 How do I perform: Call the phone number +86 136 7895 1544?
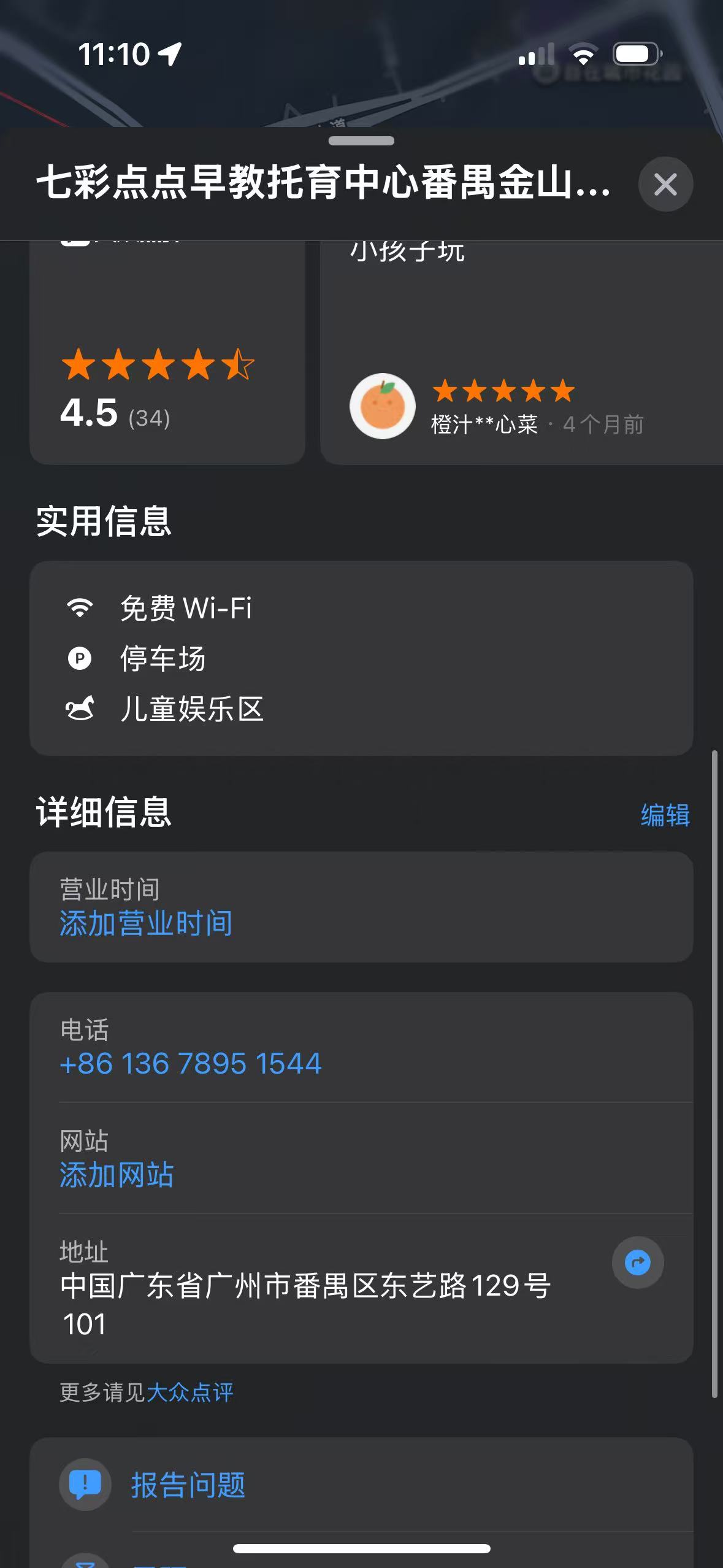[191, 1064]
